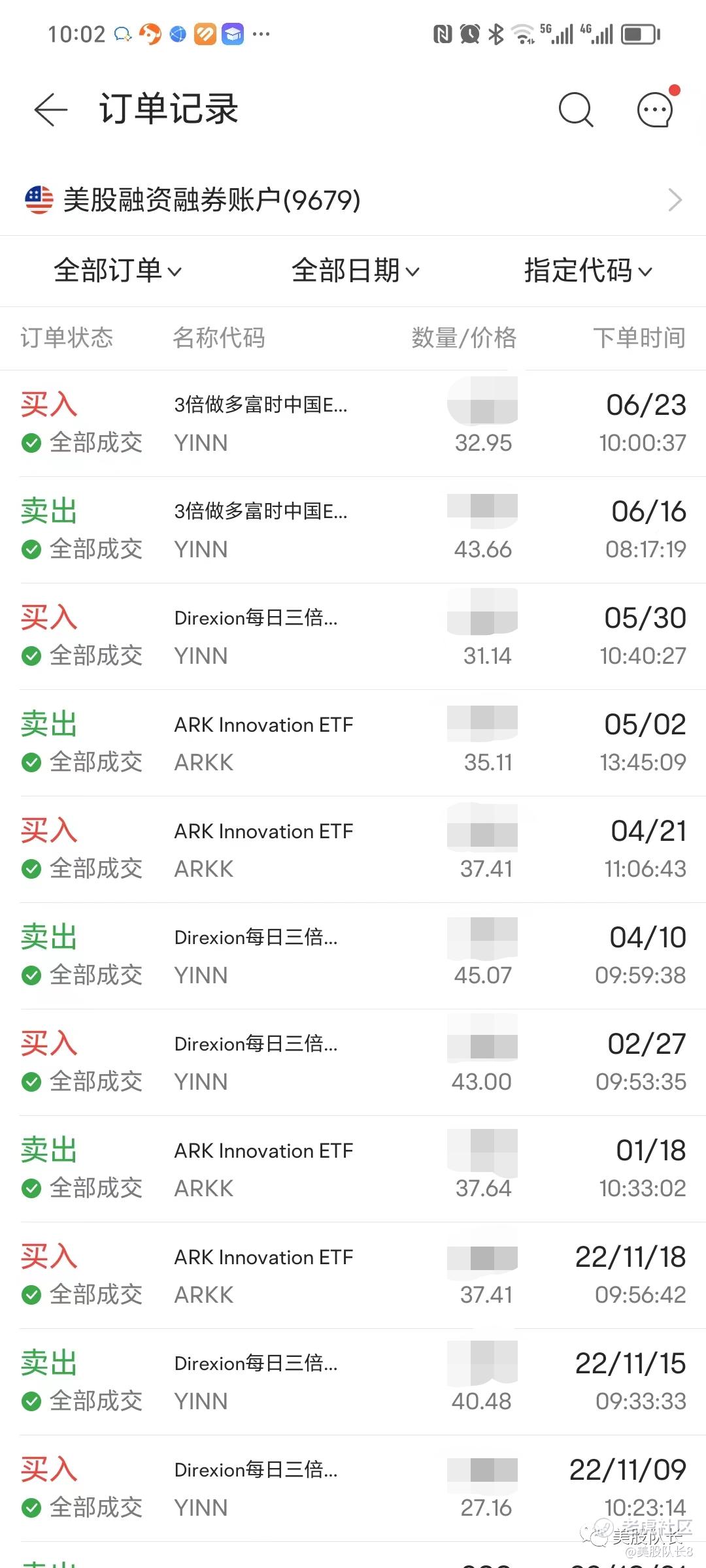This screenshot has height=1568, width=706.
Task: Open the messages chat bubble icon
Action: click(656, 109)
